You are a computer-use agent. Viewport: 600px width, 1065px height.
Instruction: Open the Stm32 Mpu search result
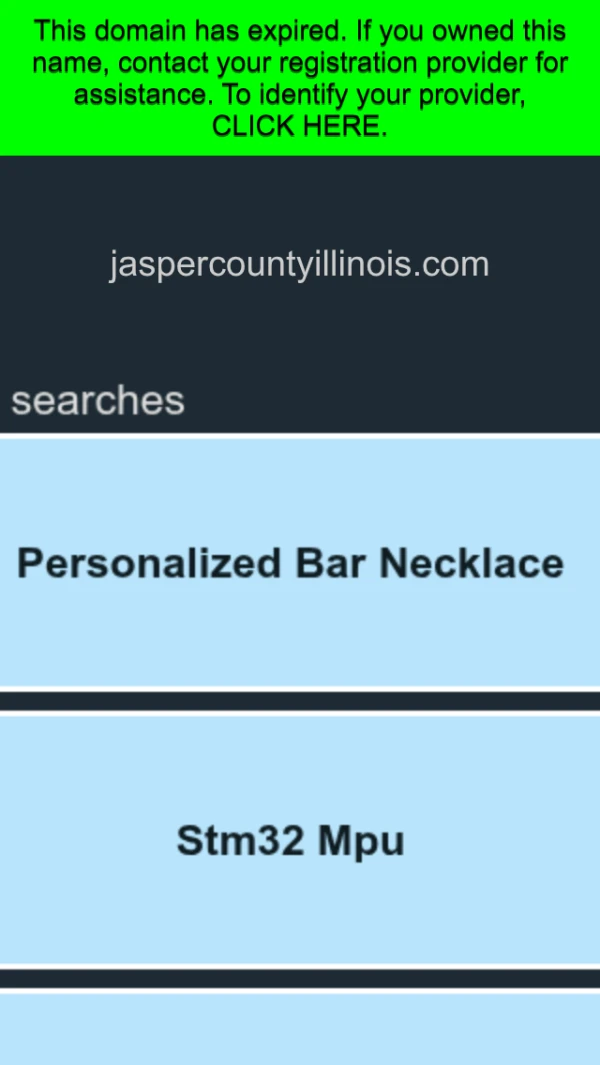(291, 841)
